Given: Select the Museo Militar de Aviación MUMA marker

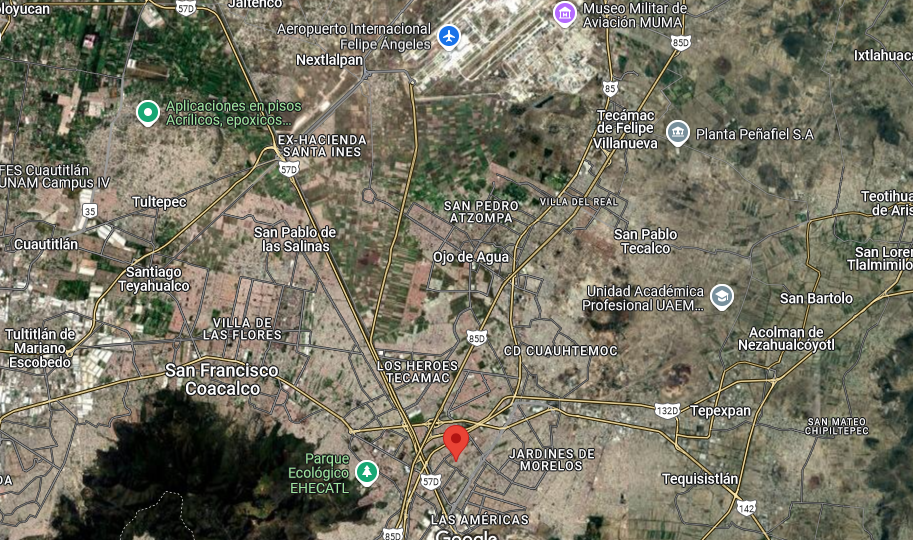Looking at the screenshot, I should [x=564, y=13].
